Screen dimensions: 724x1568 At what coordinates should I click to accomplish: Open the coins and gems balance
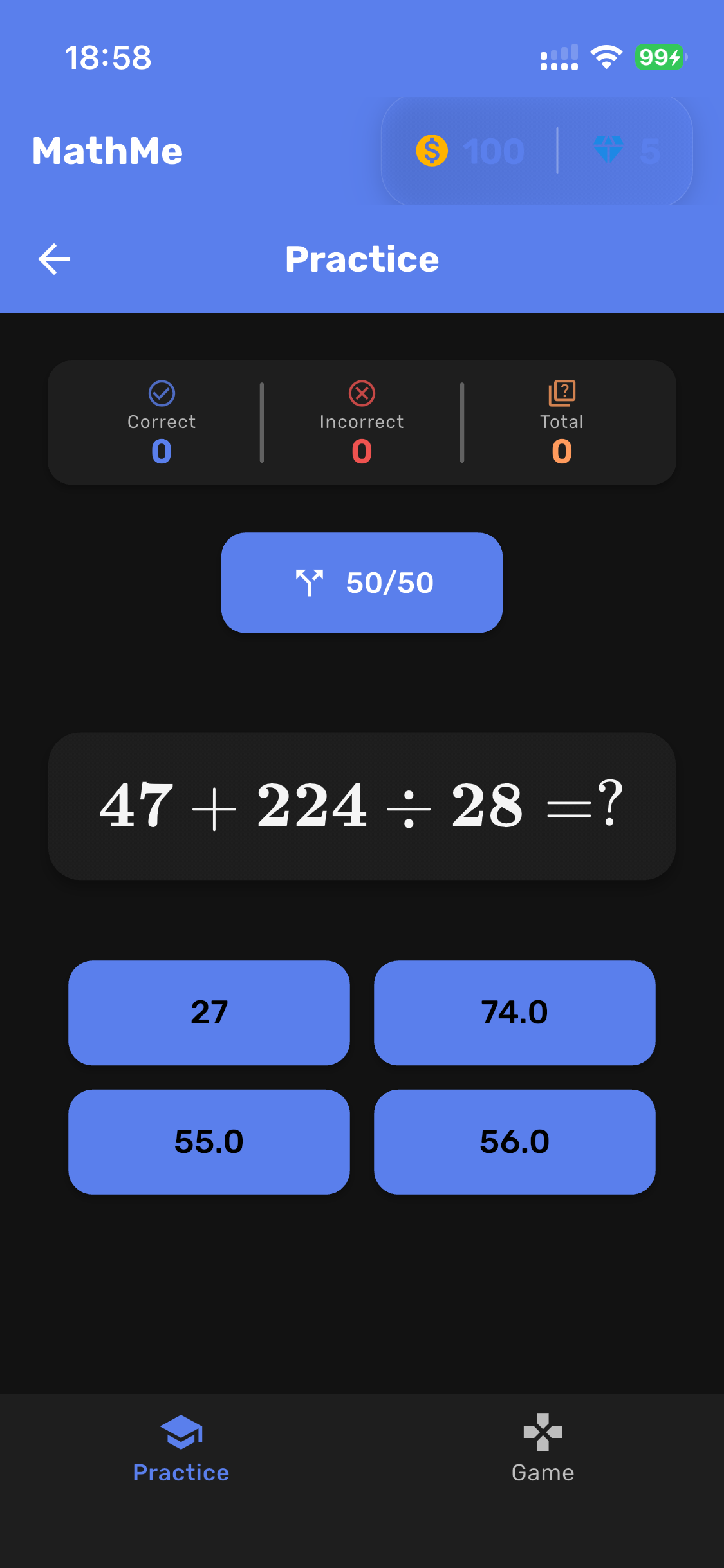point(537,151)
